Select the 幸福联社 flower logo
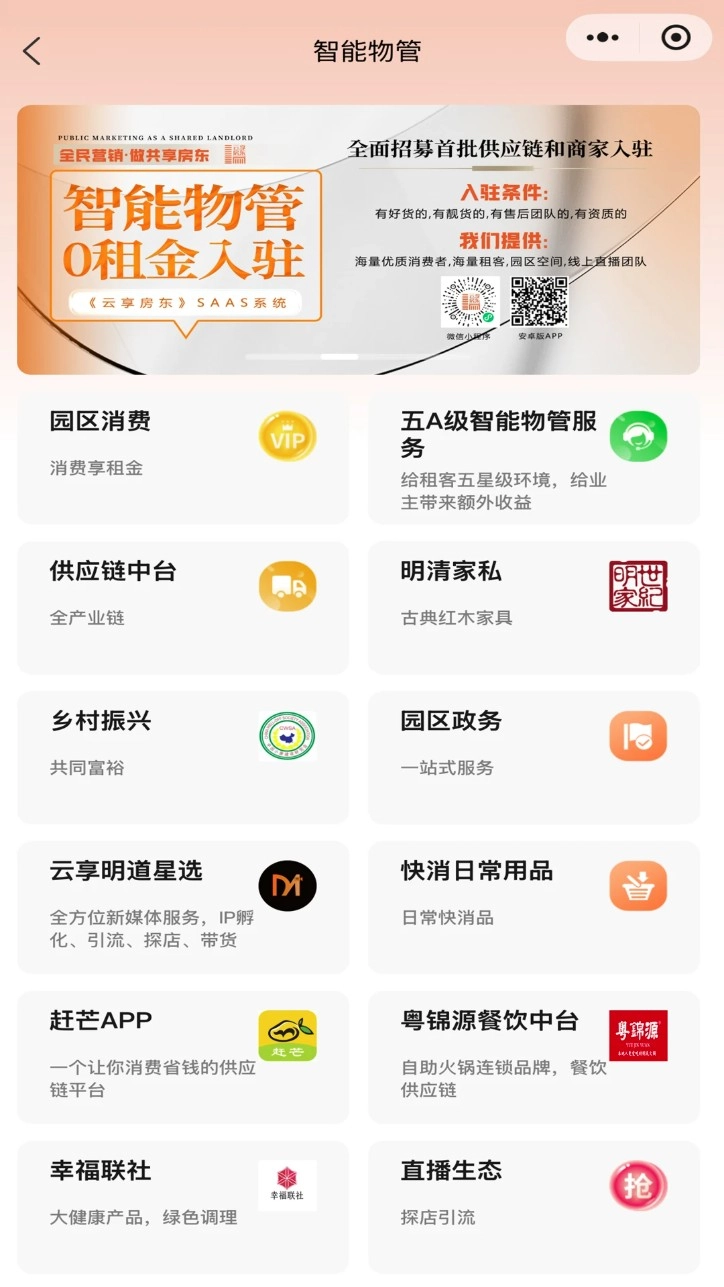 click(287, 1185)
